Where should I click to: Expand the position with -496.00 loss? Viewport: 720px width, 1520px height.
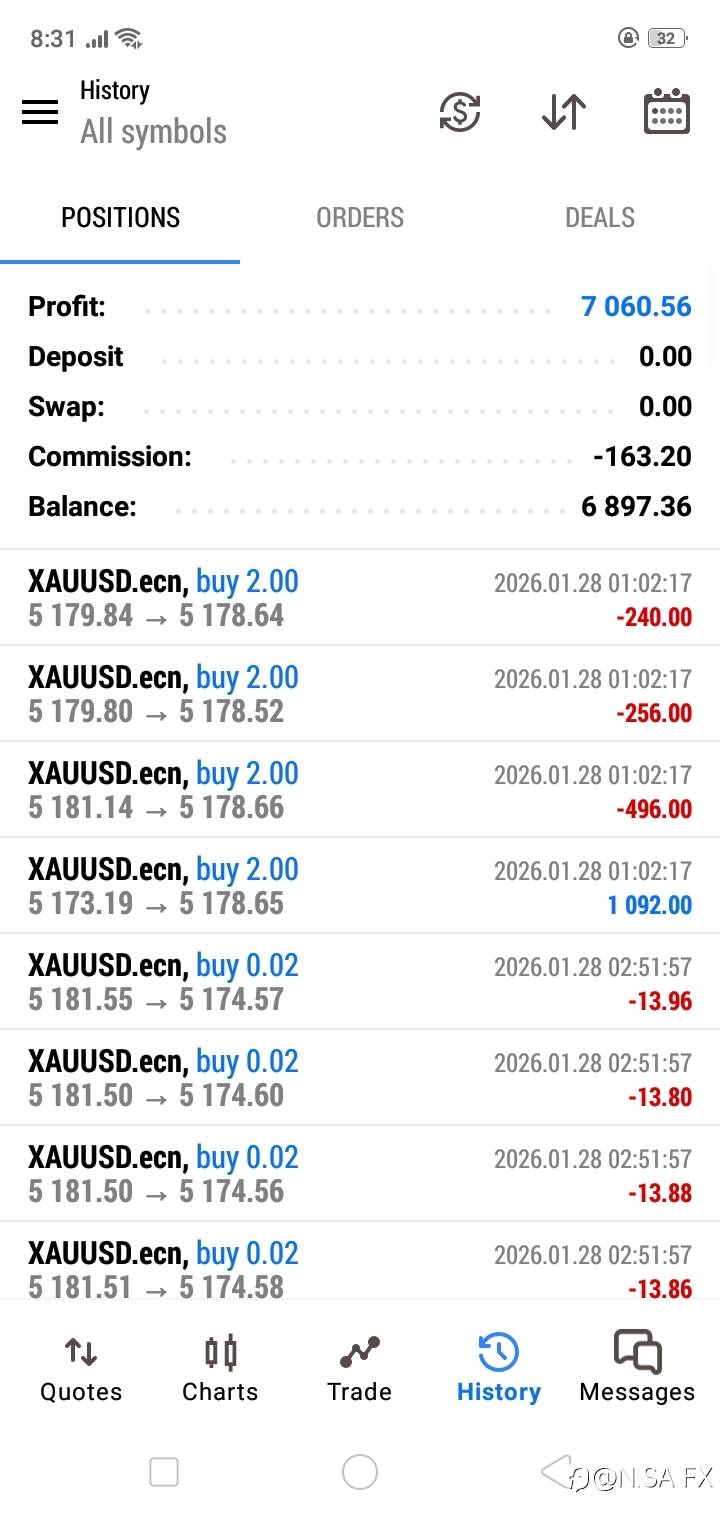click(360, 790)
